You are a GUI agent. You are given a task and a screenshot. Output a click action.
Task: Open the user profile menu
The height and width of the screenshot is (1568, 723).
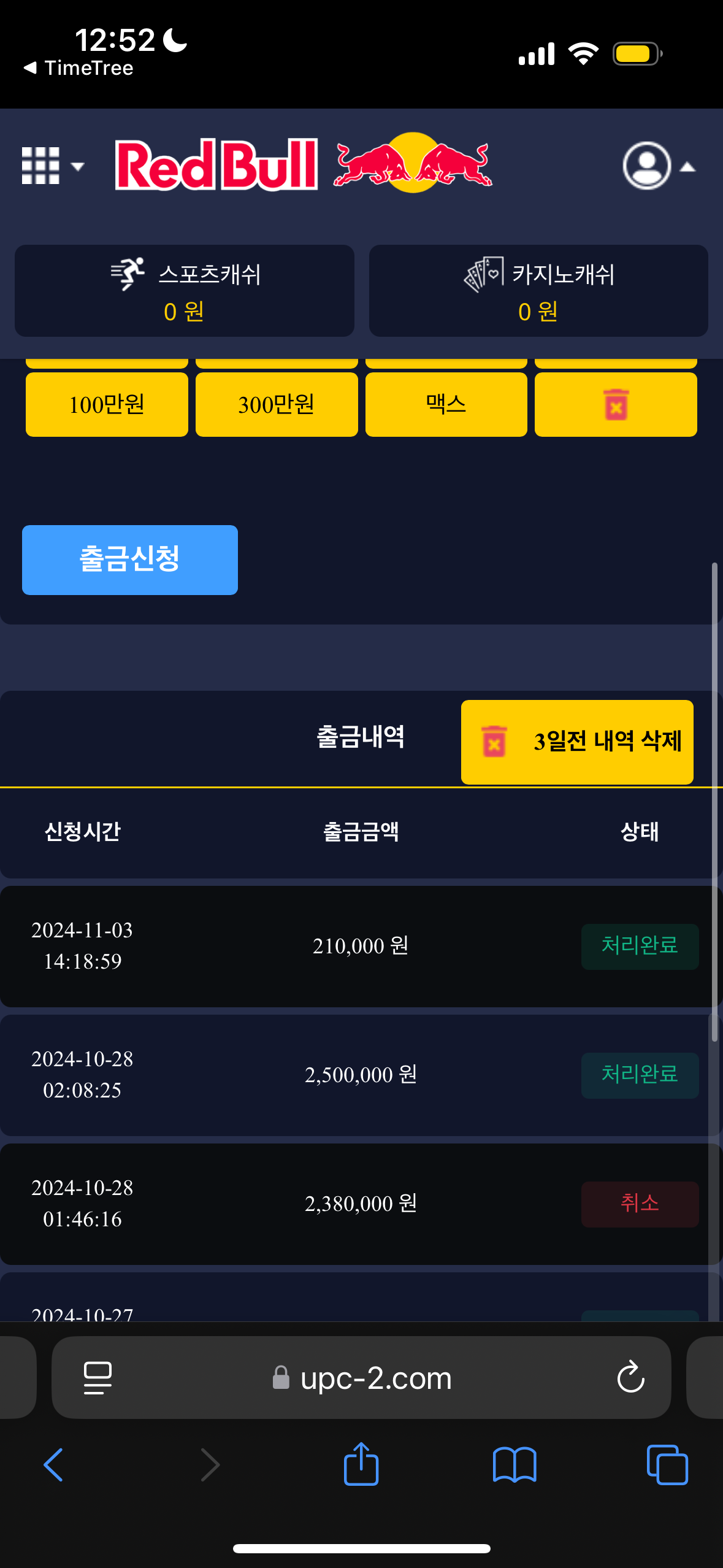coord(658,166)
